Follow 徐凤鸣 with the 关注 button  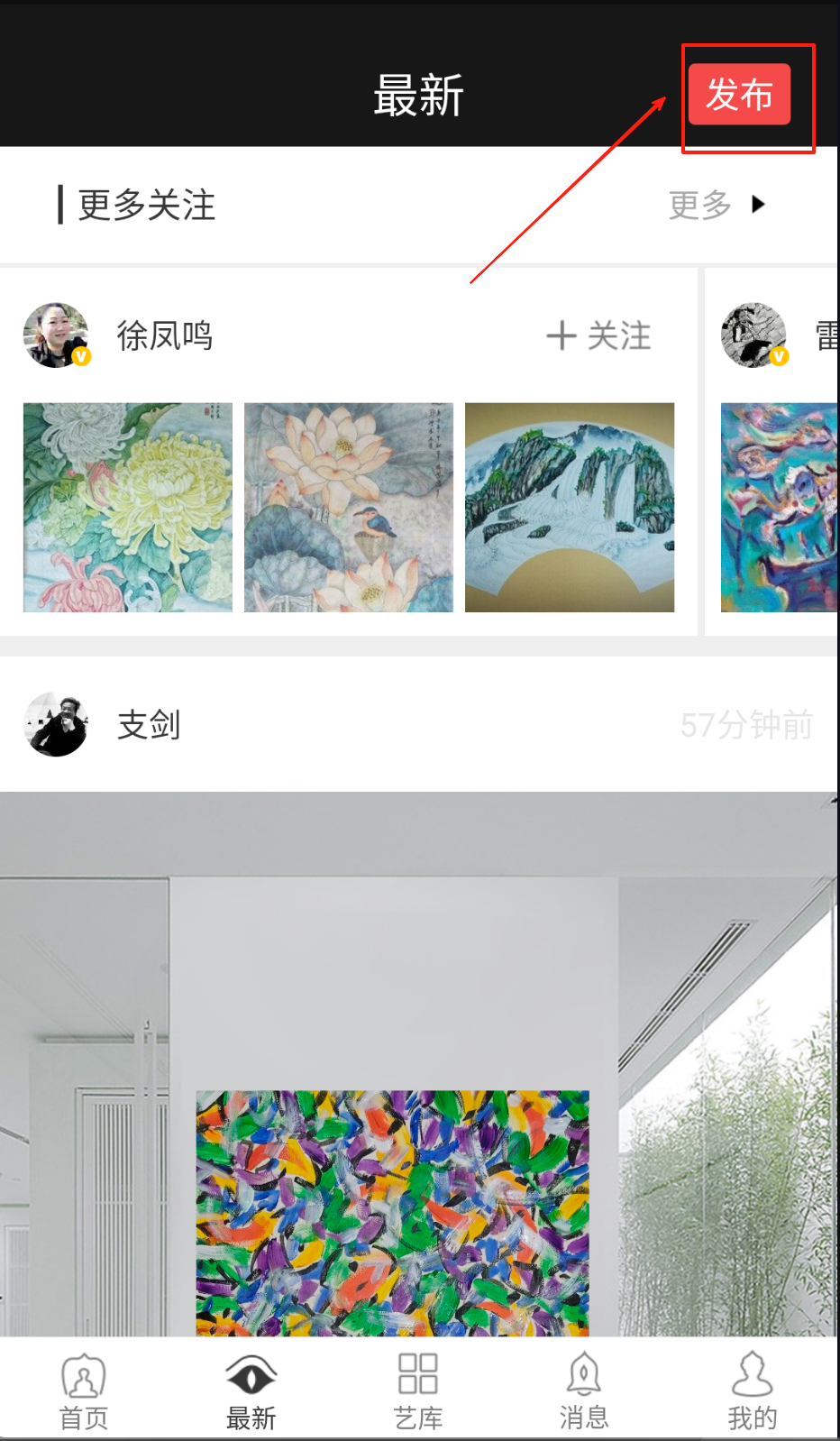[x=599, y=335]
